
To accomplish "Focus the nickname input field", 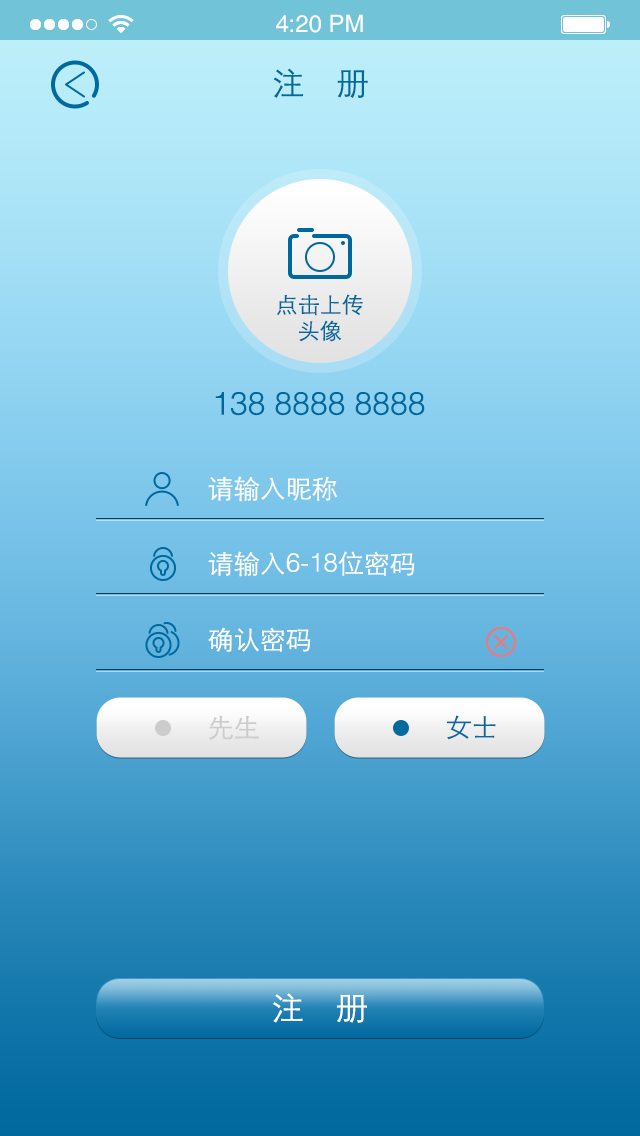I will tap(340, 489).
